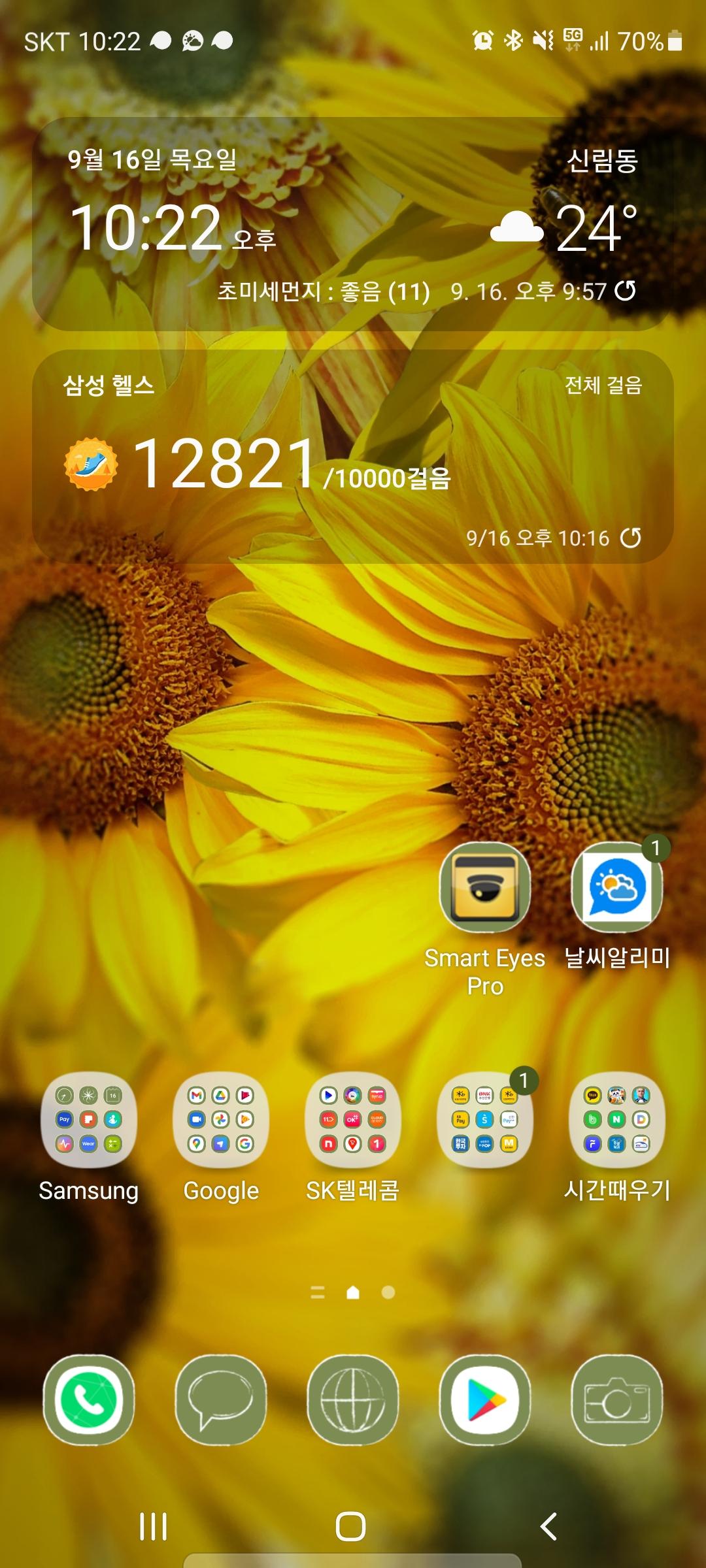Open the Samsung folder
The width and height of the screenshot is (706, 1568).
click(89, 1119)
